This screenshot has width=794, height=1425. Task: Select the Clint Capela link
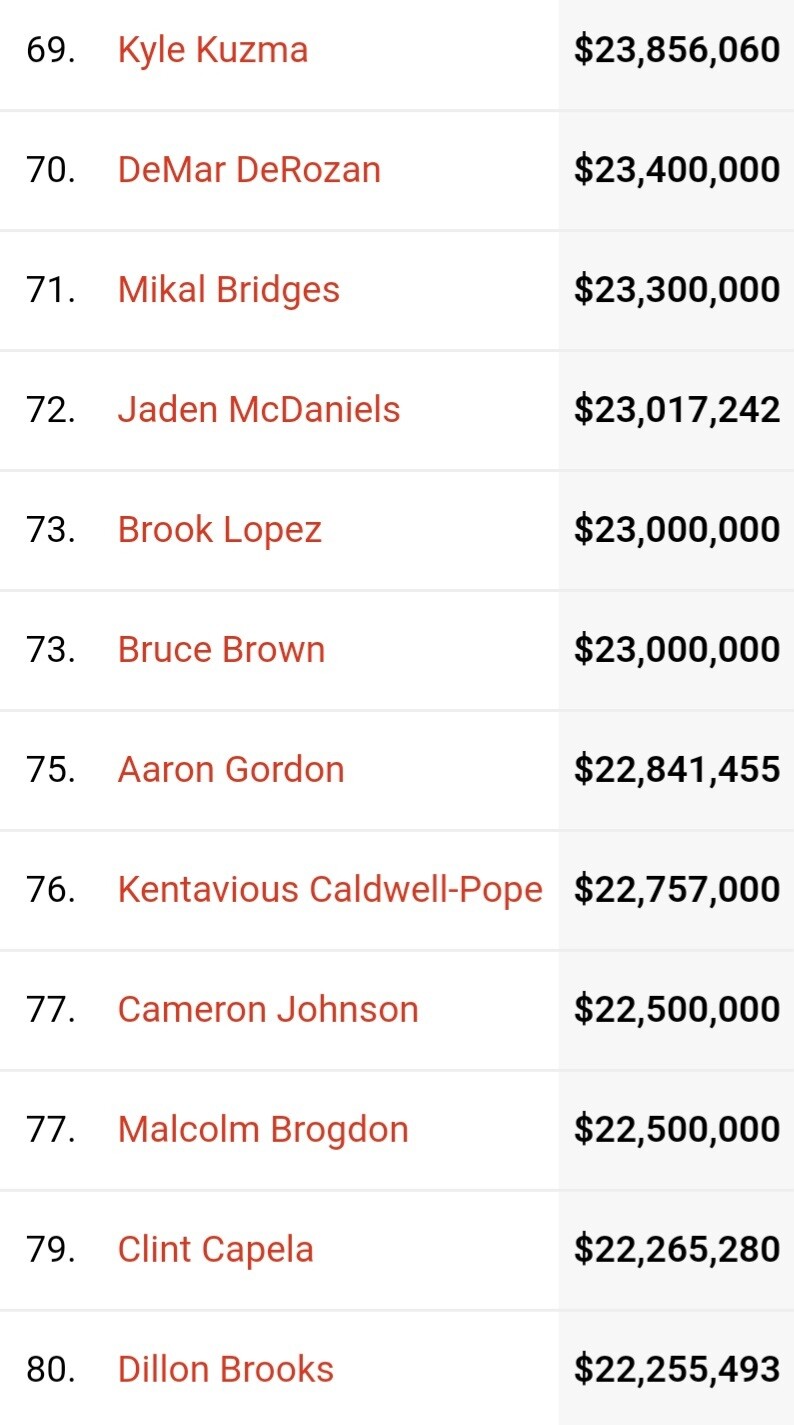pyautogui.click(x=216, y=1250)
